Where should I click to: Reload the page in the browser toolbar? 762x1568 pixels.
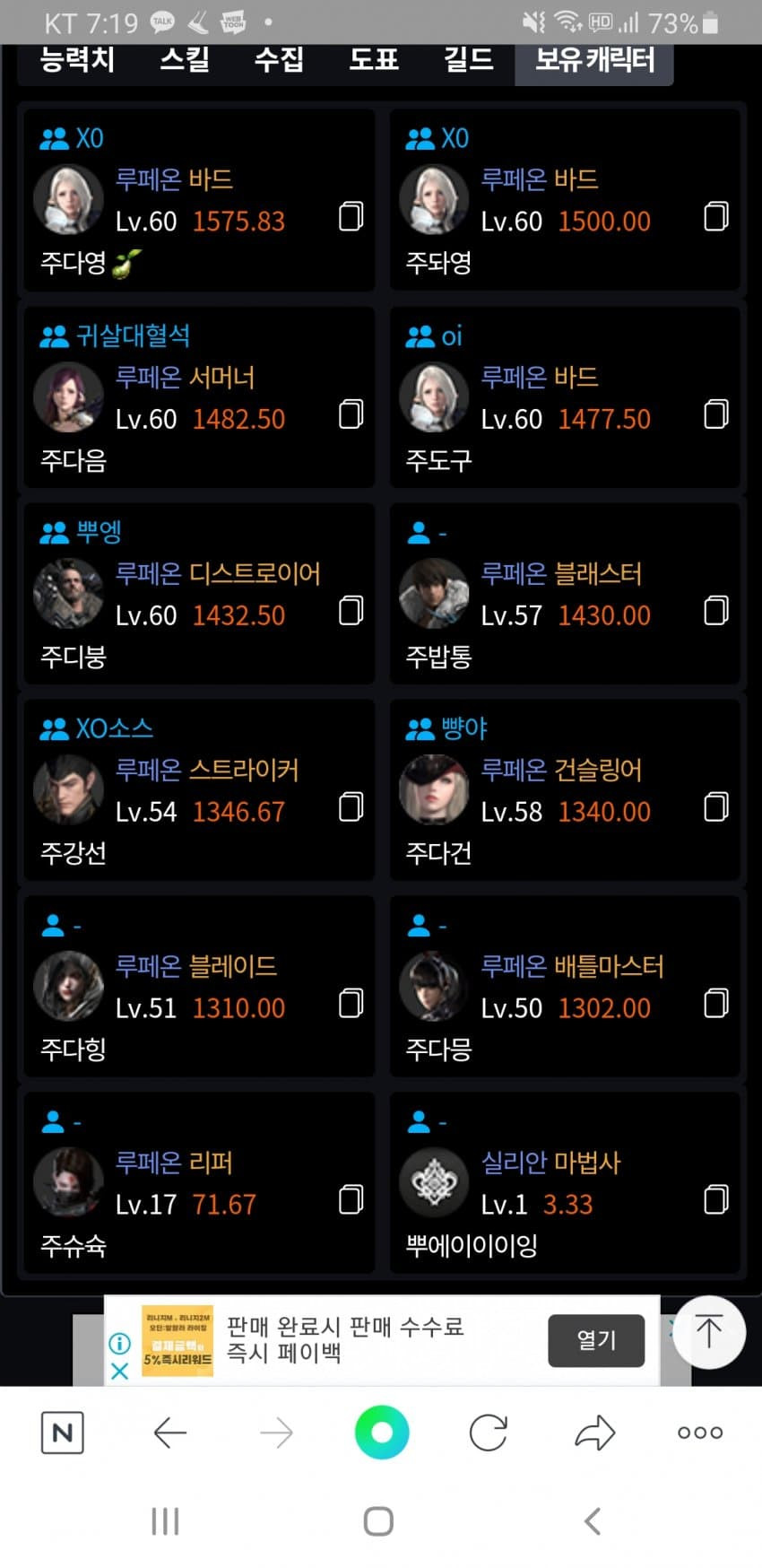point(489,1433)
